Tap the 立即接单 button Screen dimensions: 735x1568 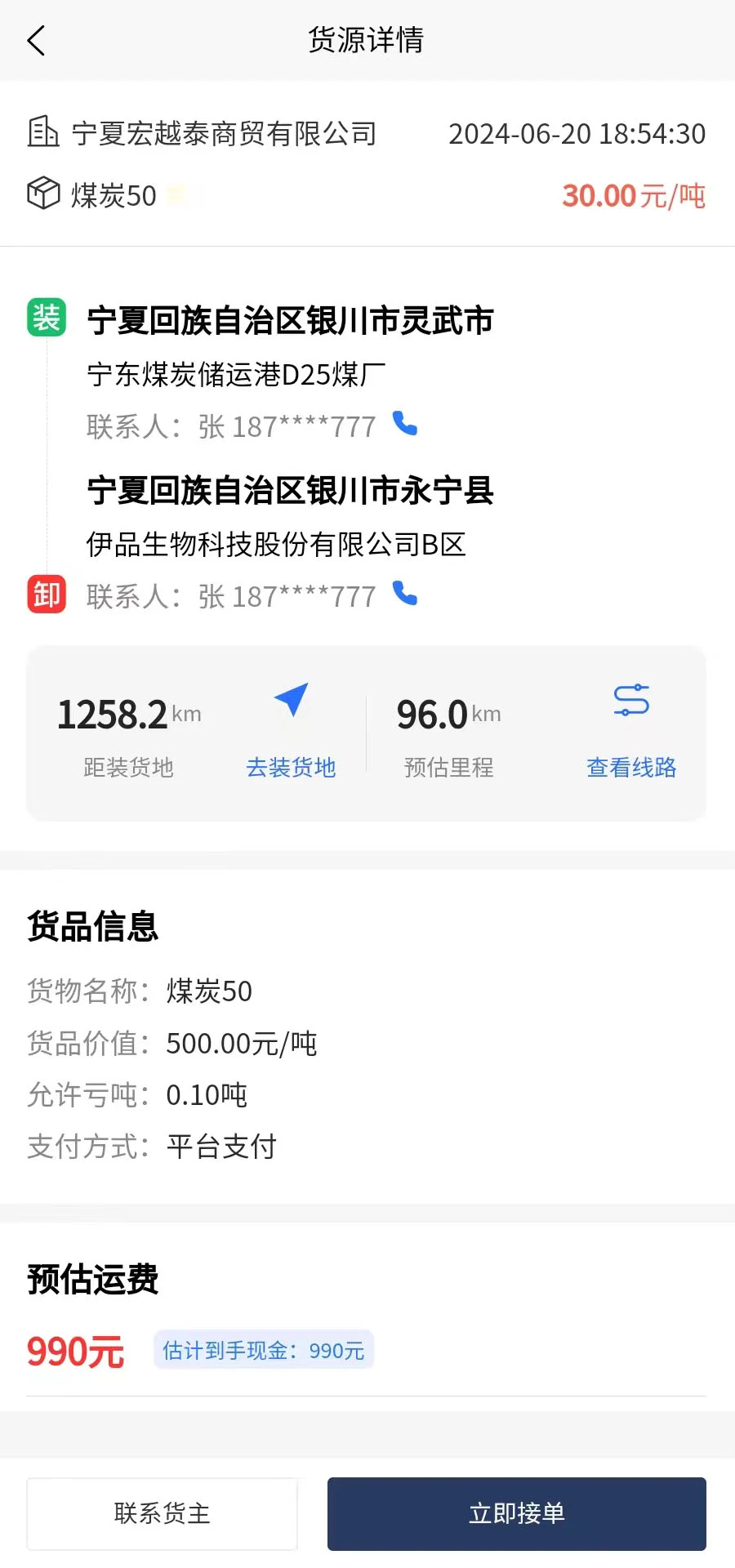[516, 1513]
